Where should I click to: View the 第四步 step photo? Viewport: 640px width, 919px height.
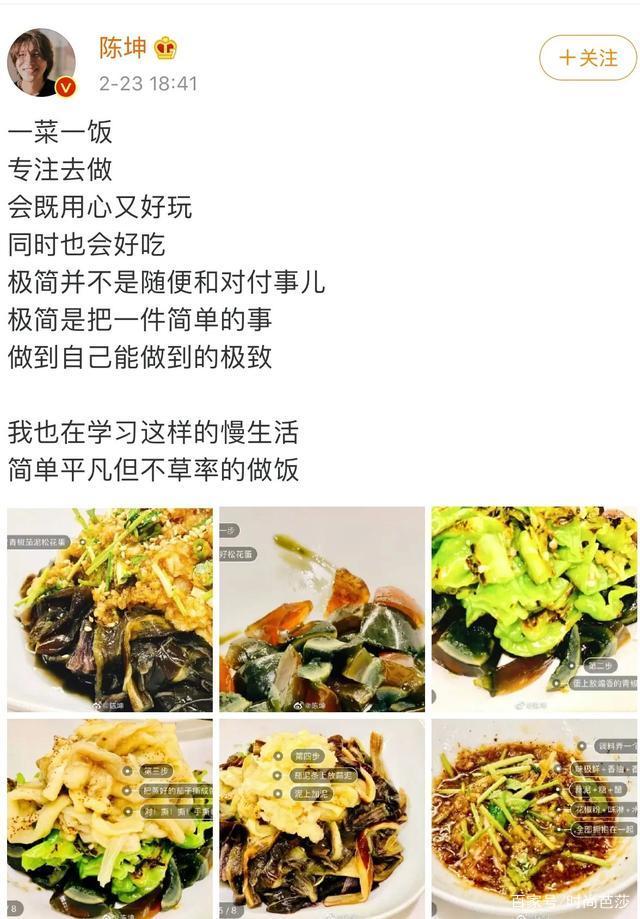click(x=322, y=818)
